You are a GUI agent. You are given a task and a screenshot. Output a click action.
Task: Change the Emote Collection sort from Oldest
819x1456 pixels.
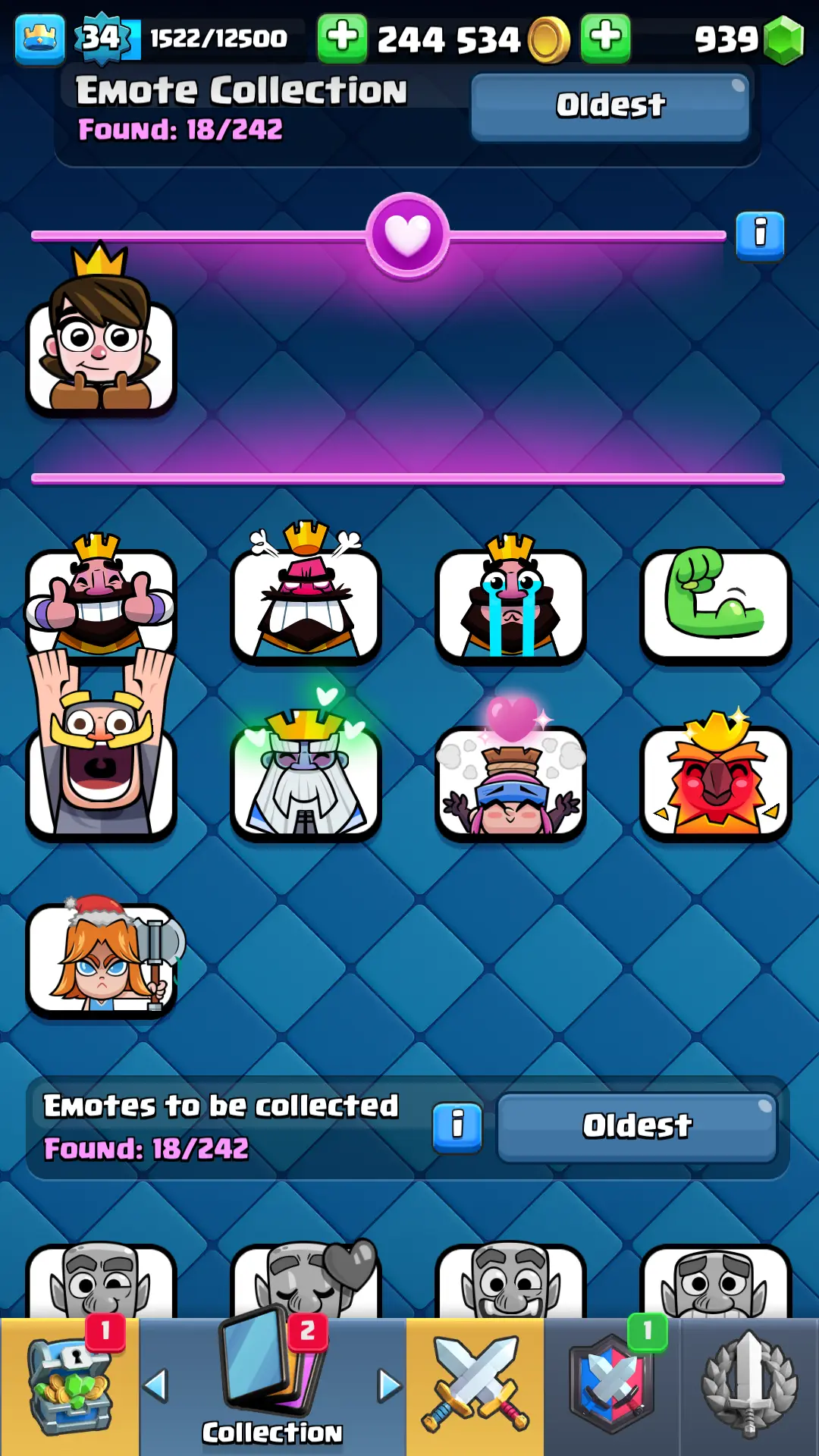(610, 106)
